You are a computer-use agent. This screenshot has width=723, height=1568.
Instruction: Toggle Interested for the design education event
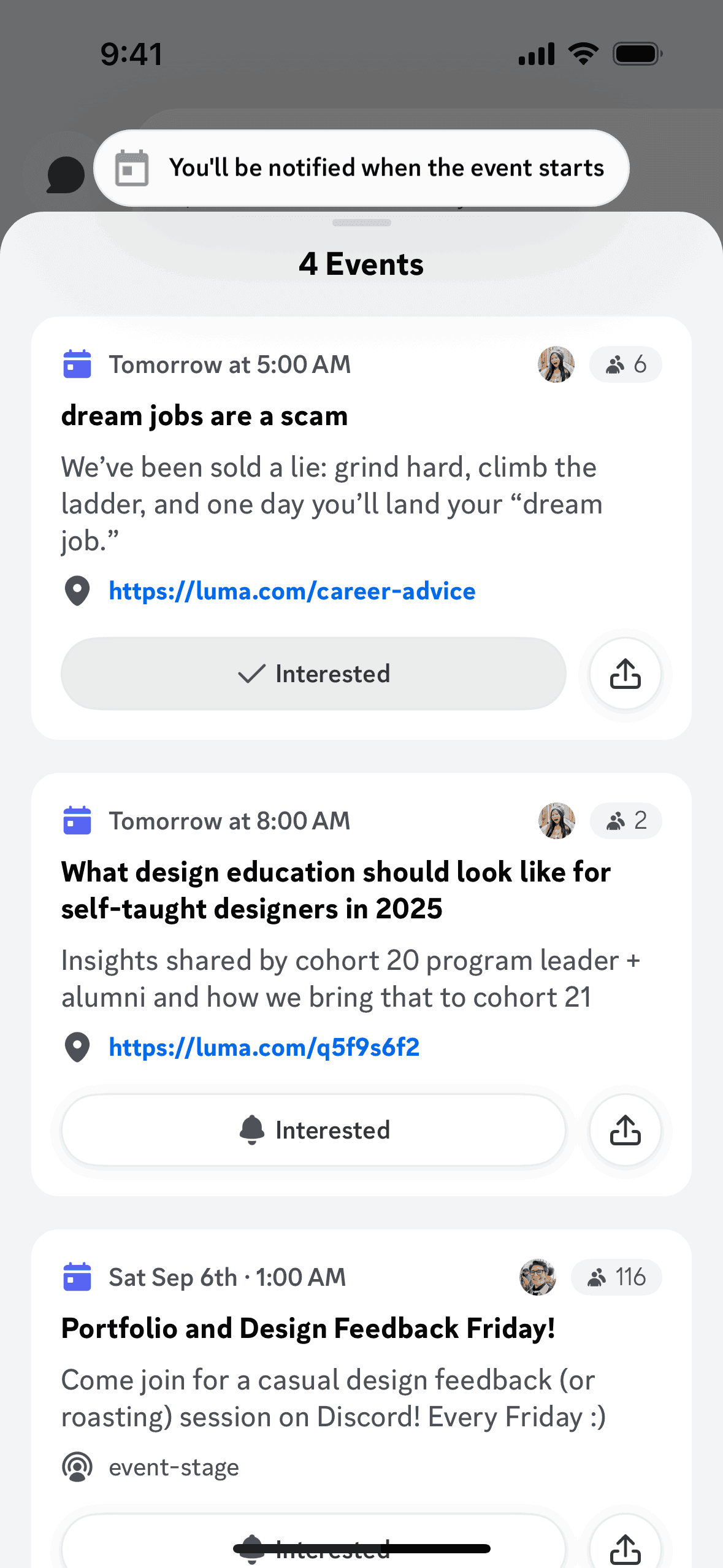click(x=313, y=1129)
